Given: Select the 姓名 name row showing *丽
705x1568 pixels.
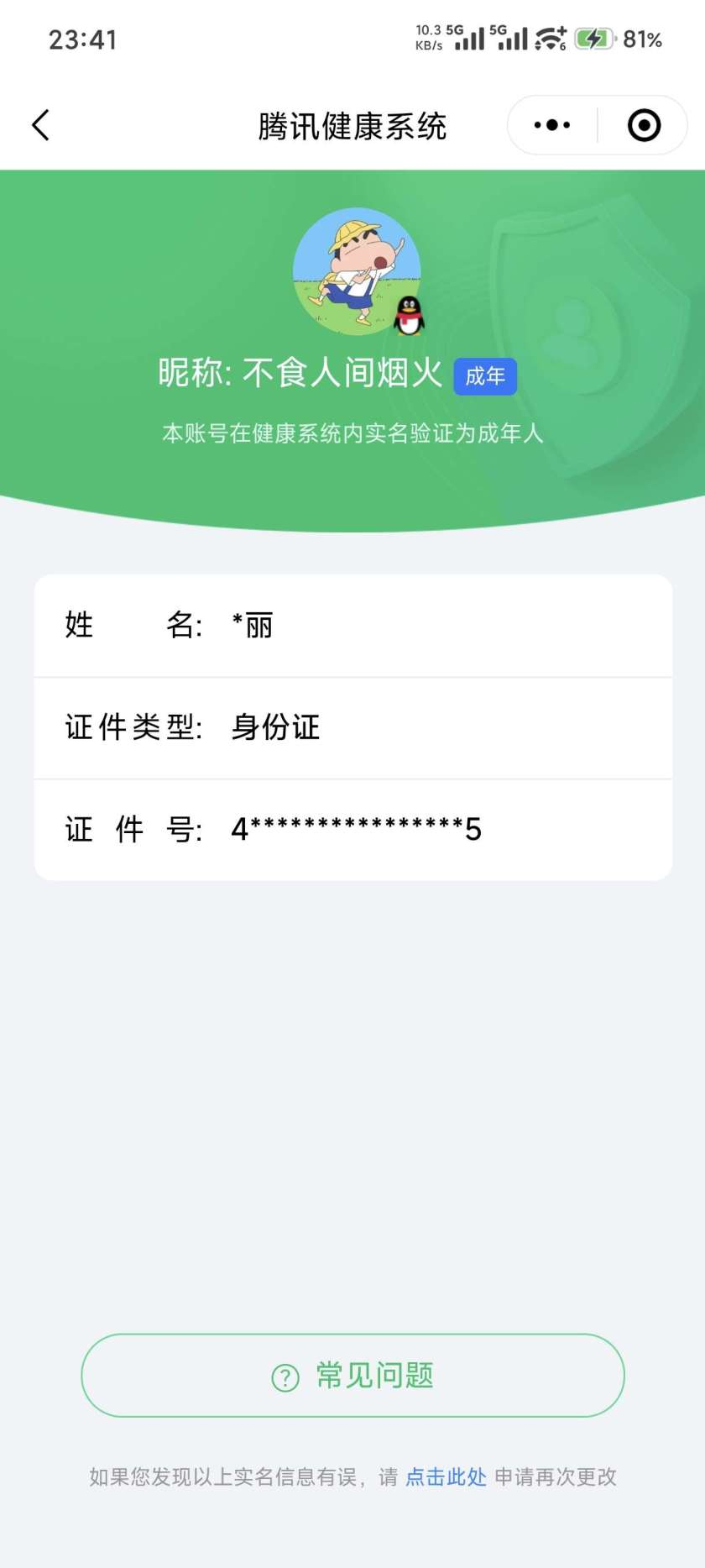Looking at the screenshot, I should 352,625.
